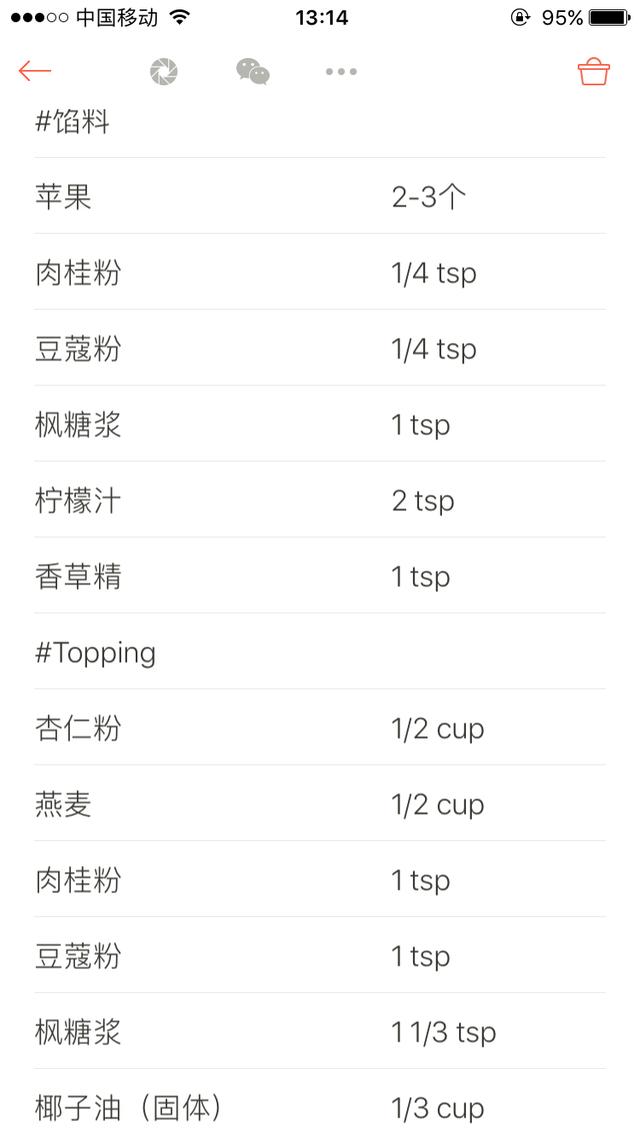Go back using the red arrow

pyautogui.click(x=35, y=71)
